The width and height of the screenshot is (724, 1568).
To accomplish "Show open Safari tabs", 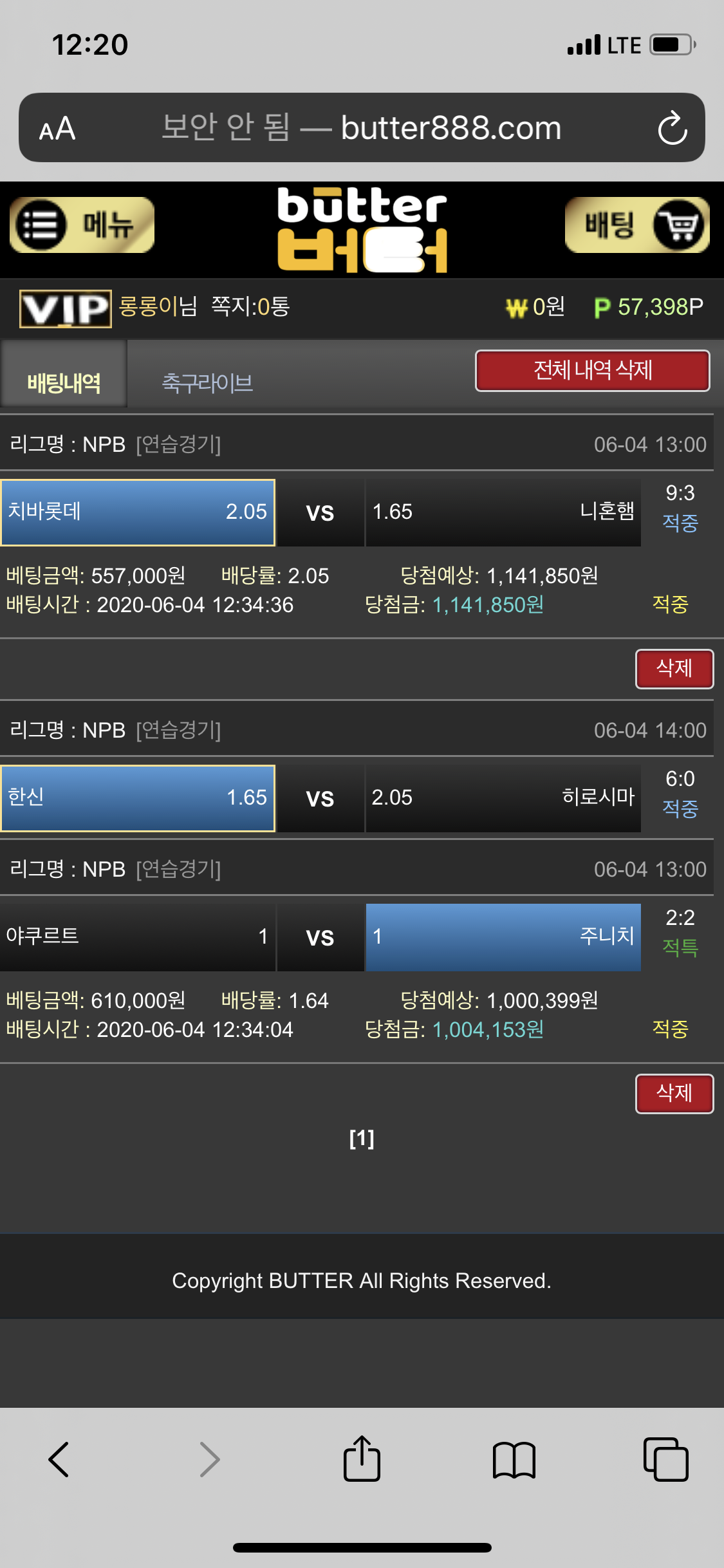I will [665, 1459].
